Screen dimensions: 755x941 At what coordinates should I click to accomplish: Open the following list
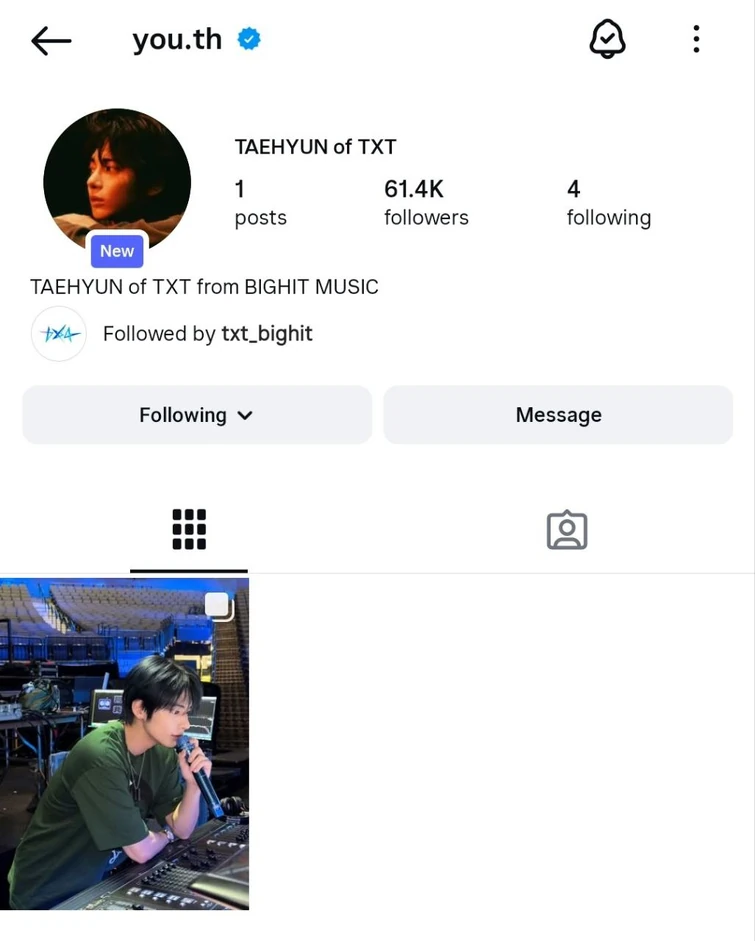point(608,202)
